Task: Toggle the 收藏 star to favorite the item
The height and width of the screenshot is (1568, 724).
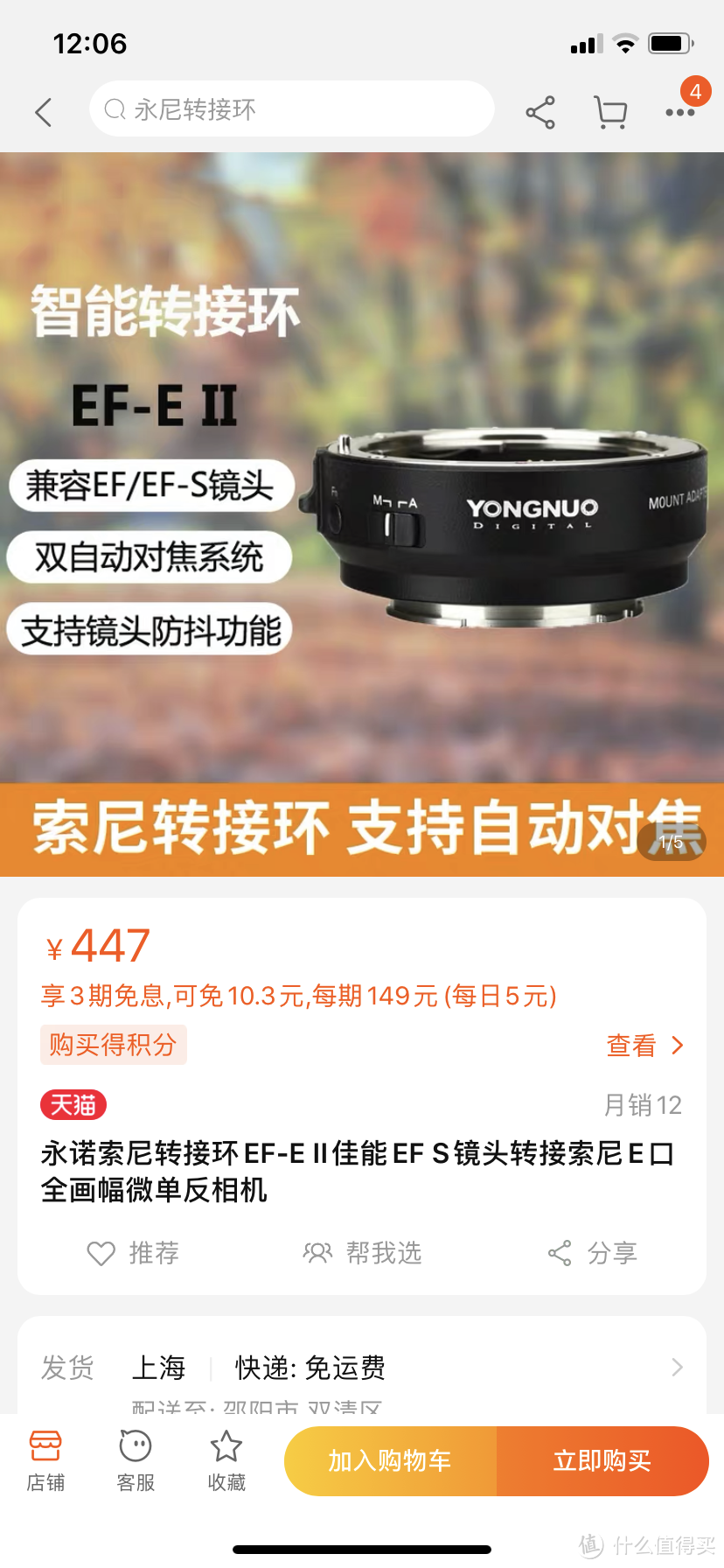Action: click(226, 1459)
